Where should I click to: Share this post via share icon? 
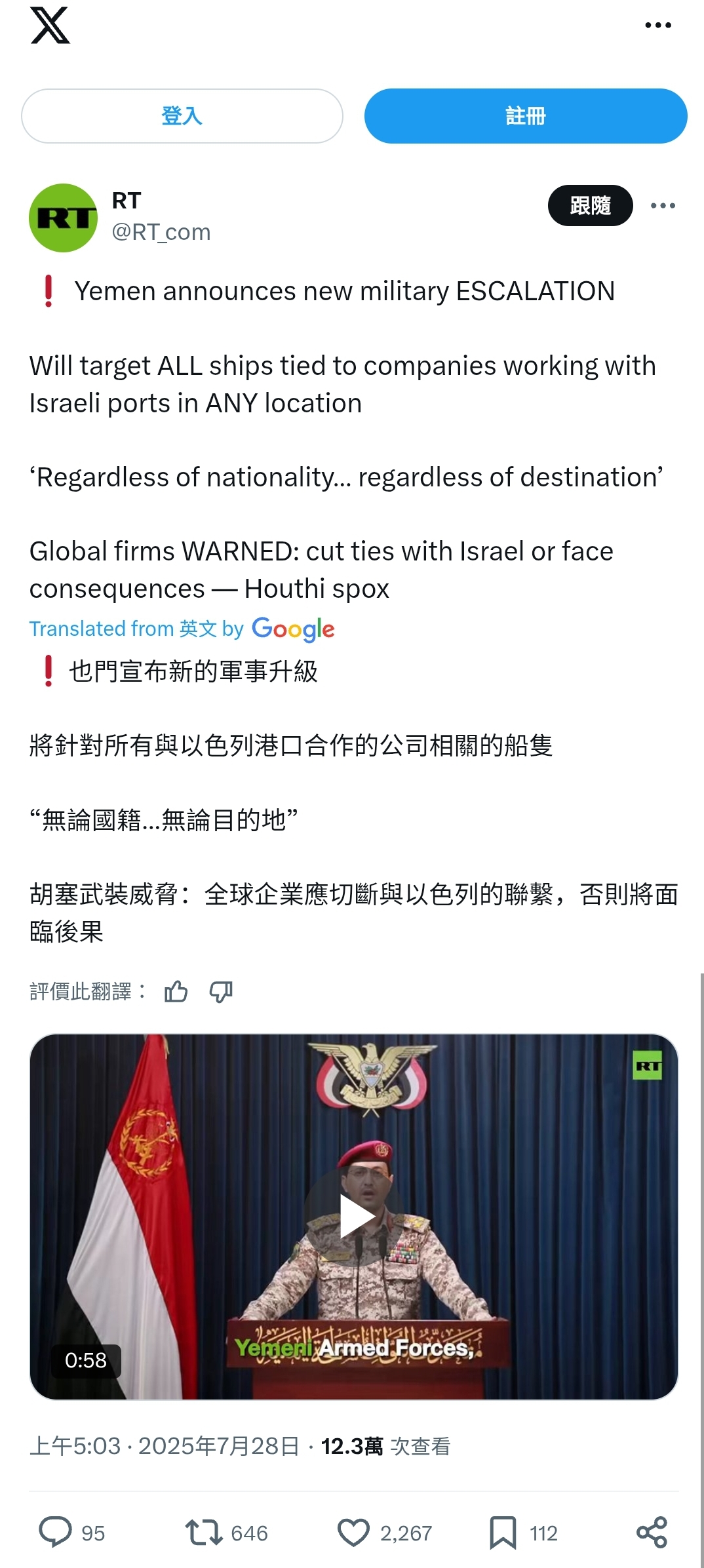point(652,1533)
